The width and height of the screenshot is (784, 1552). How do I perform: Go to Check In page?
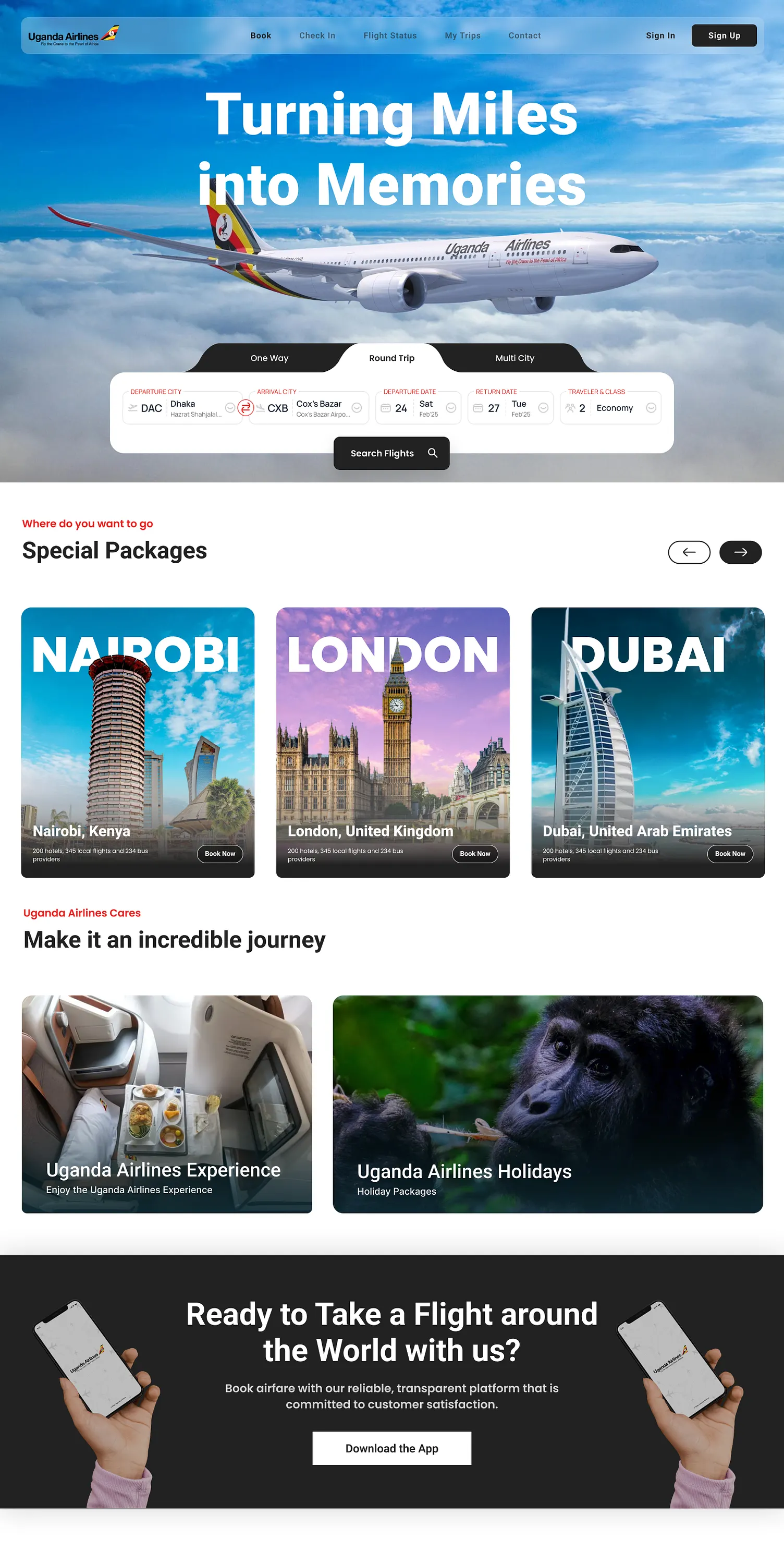[317, 35]
